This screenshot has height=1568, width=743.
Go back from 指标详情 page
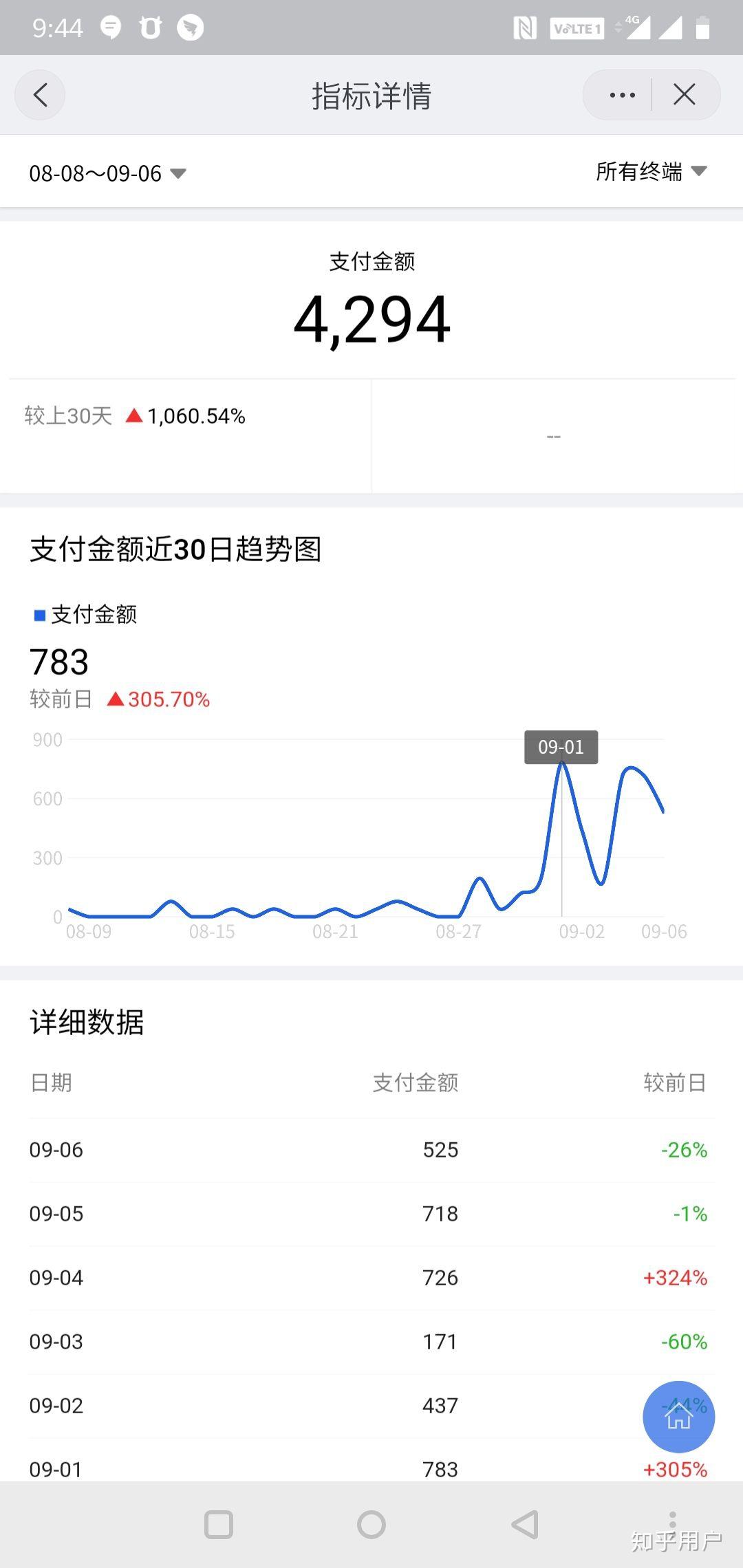pyautogui.click(x=41, y=95)
